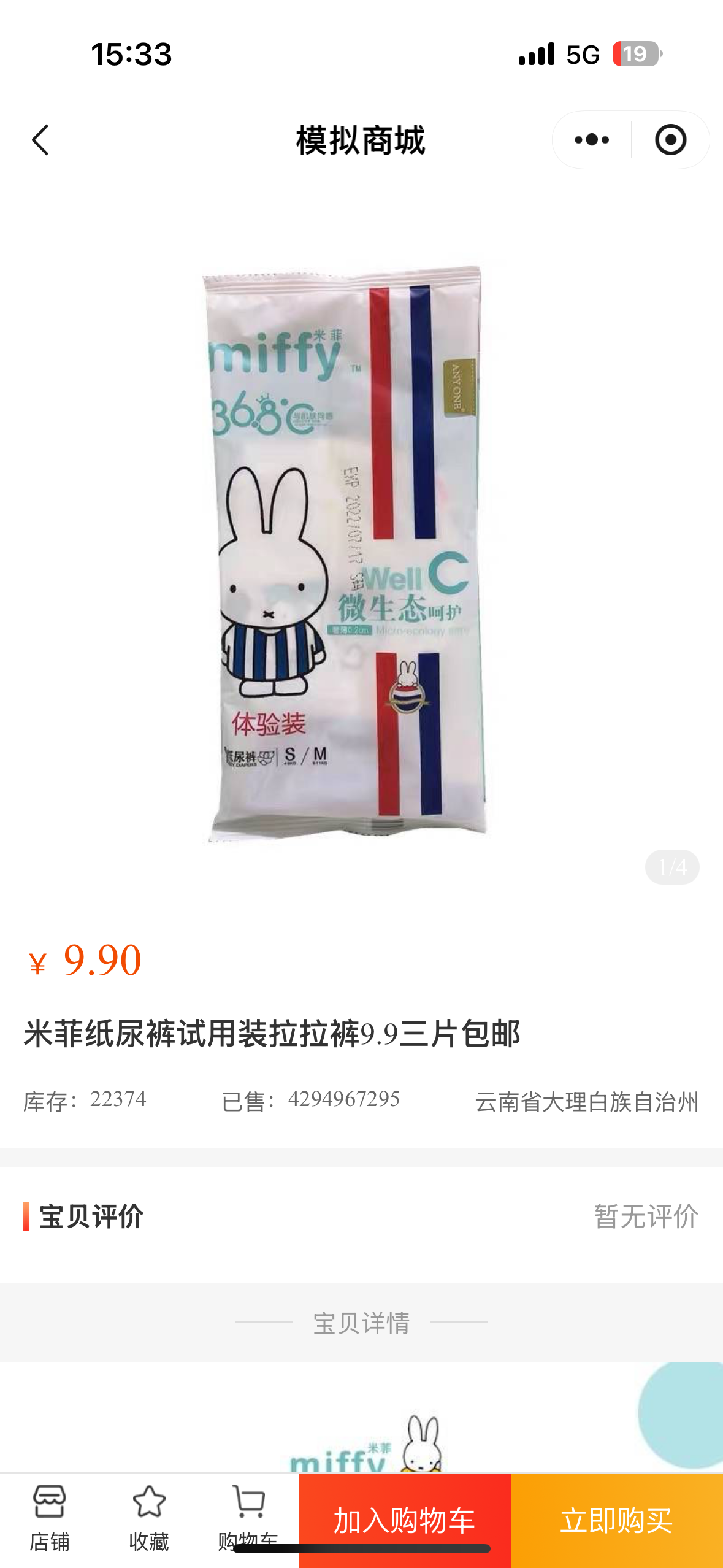The height and width of the screenshot is (1568, 723).
Task: Open the mini program more-options menu
Action: (x=592, y=140)
